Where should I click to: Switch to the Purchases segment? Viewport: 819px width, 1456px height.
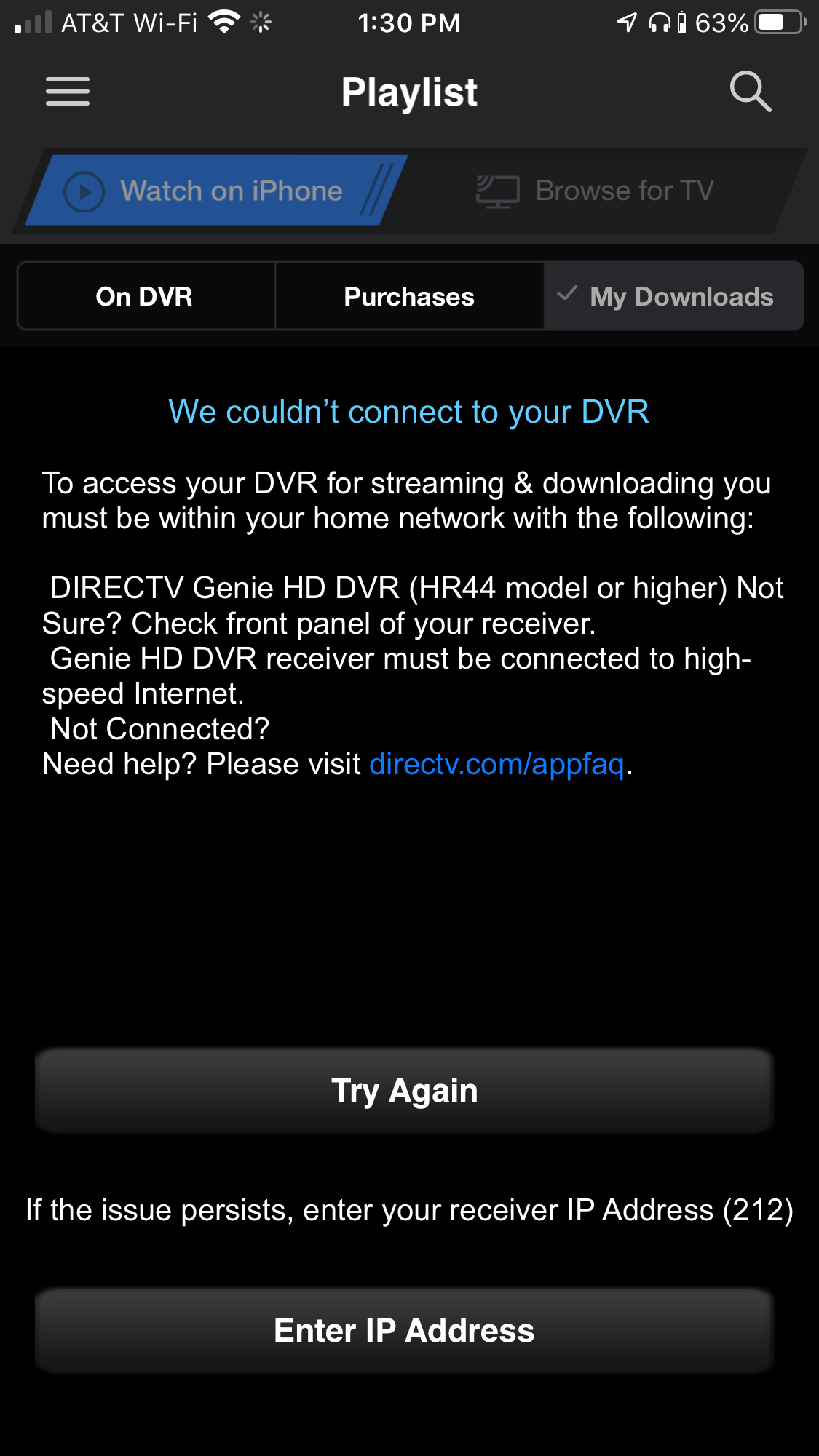point(409,297)
